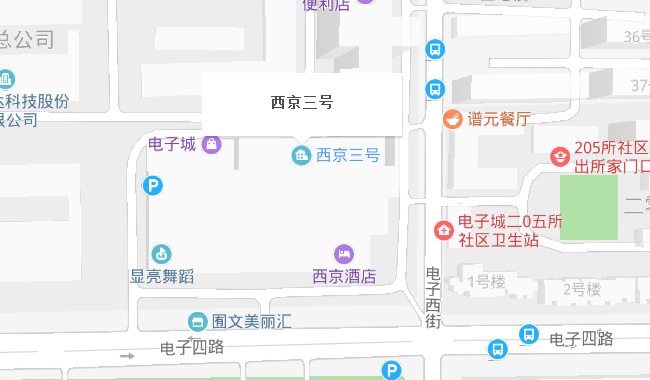This screenshot has width=650, height=380.
Task: Select the 西京三号 map marker
Action: tap(301, 155)
